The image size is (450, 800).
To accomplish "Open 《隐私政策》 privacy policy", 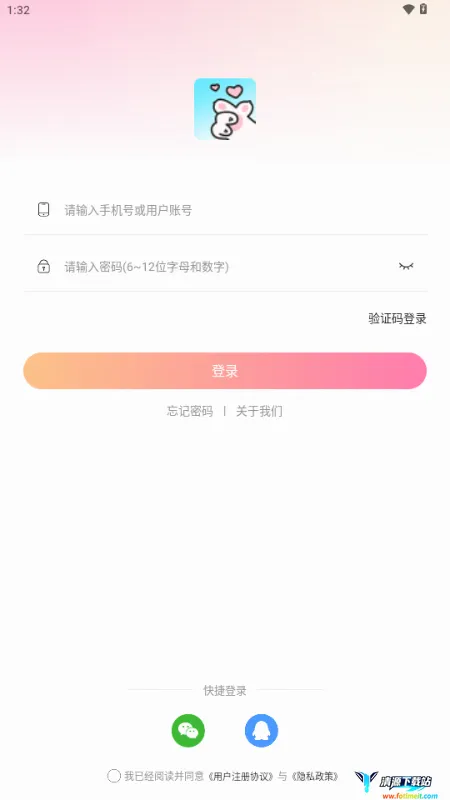I will pyautogui.click(x=315, y=777).
